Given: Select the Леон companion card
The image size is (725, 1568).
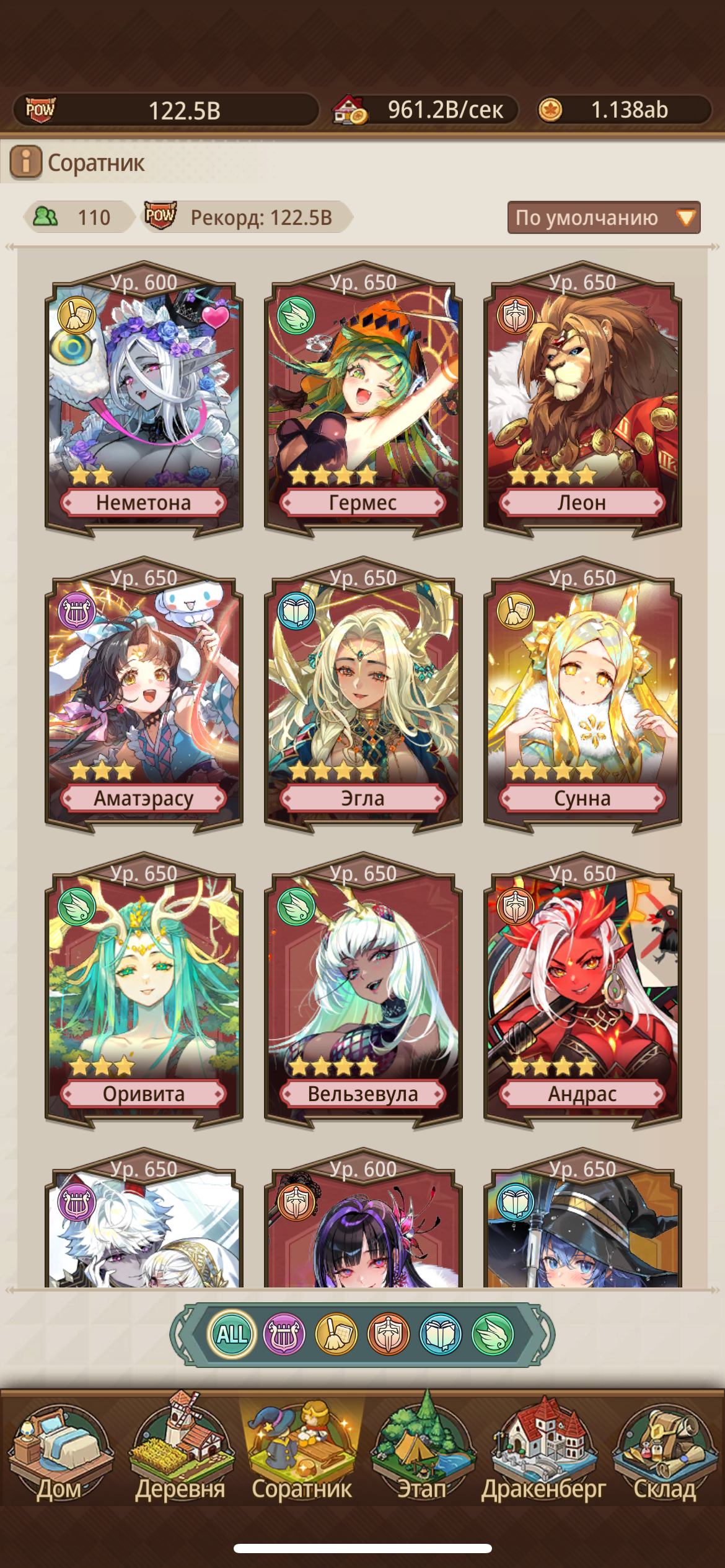Looking at the screenshot, I should [x=582, y=400].
